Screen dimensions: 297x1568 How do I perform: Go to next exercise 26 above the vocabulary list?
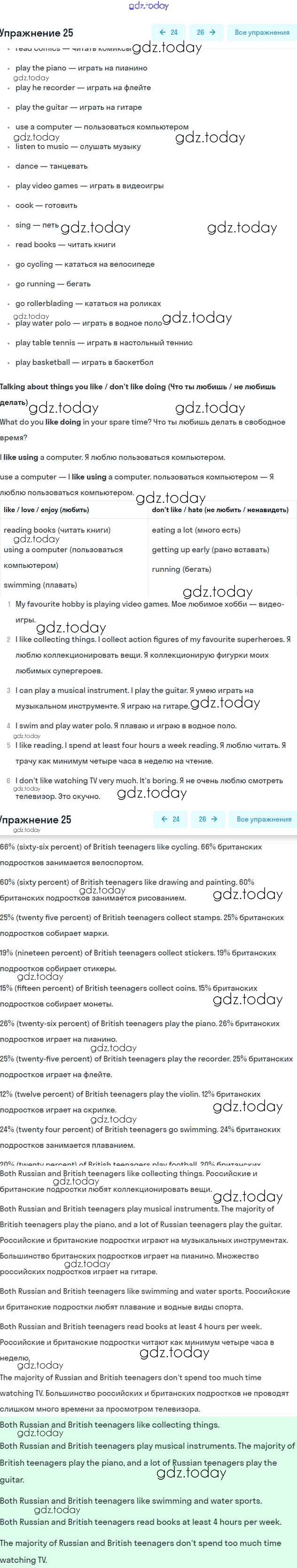click(x=206, y=32)
